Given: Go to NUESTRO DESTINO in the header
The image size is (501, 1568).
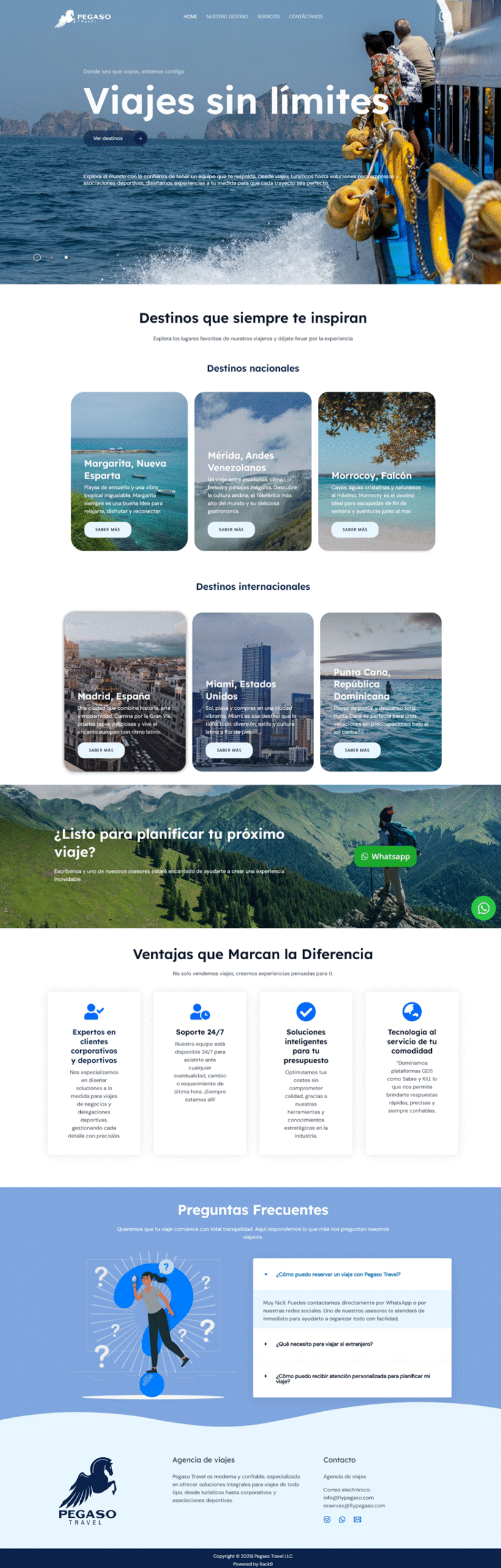Looking at the screenshot, I should coord(227,17).
